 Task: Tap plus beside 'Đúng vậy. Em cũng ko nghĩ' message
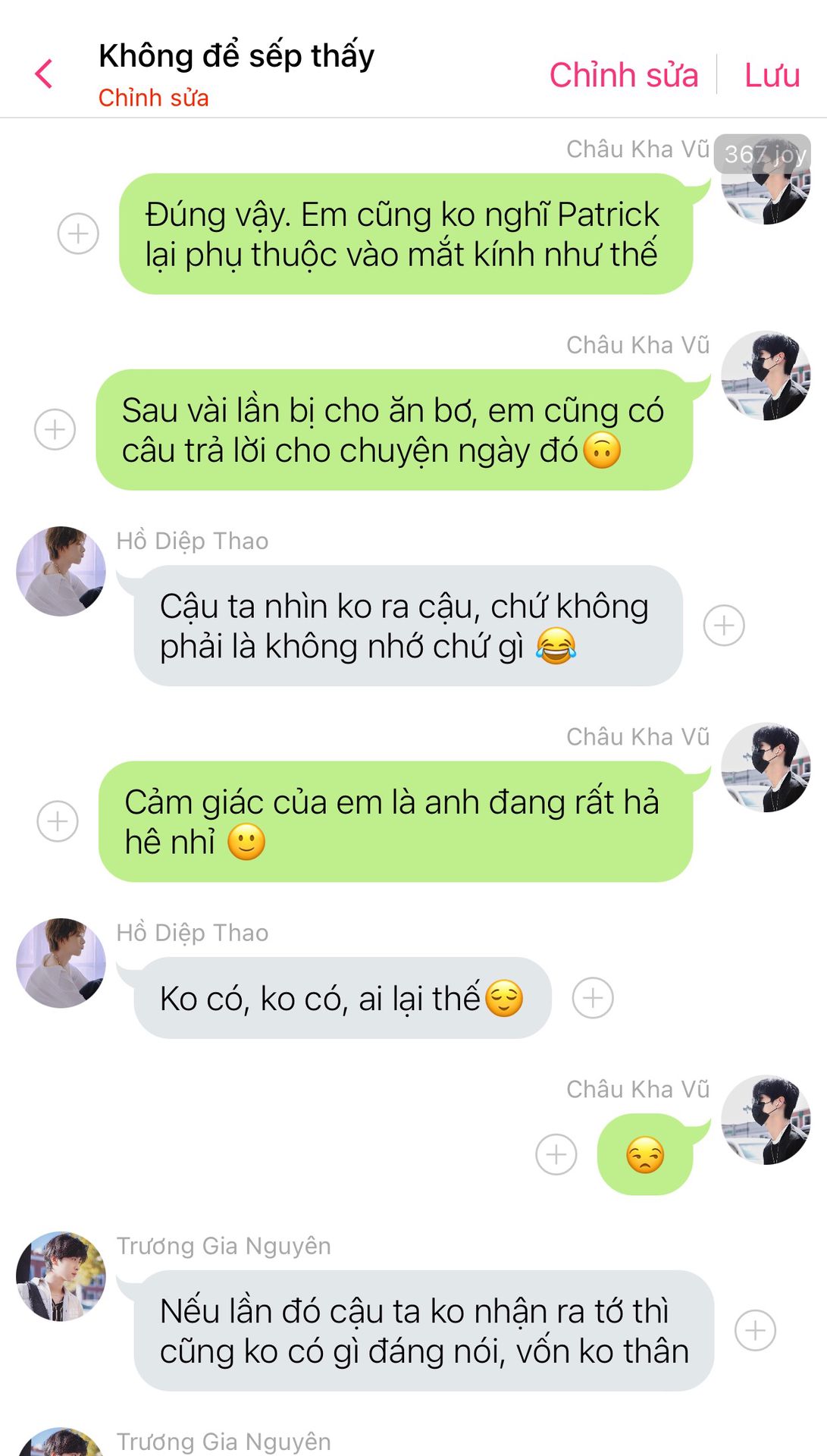[x=78, y=234]
